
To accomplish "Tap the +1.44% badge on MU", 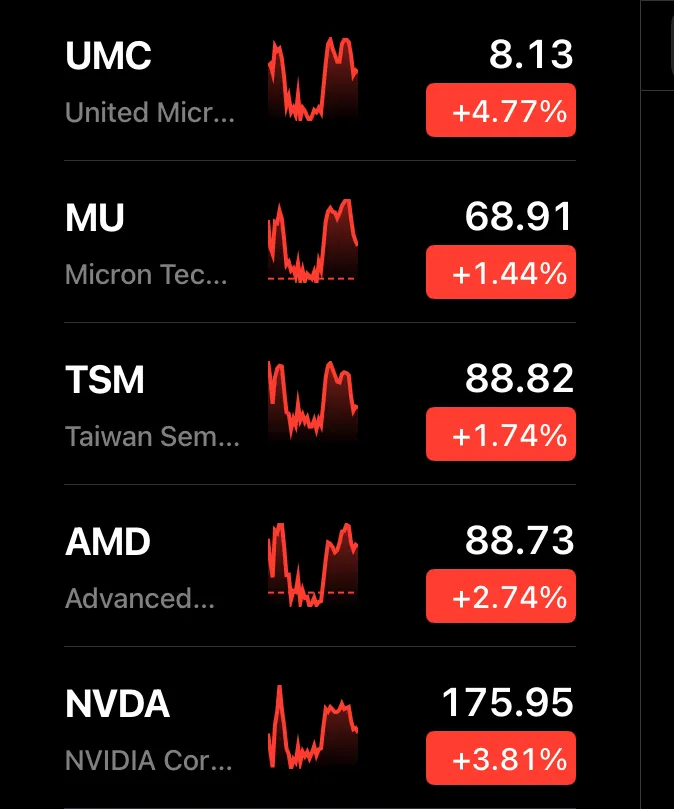I will 501,272.
